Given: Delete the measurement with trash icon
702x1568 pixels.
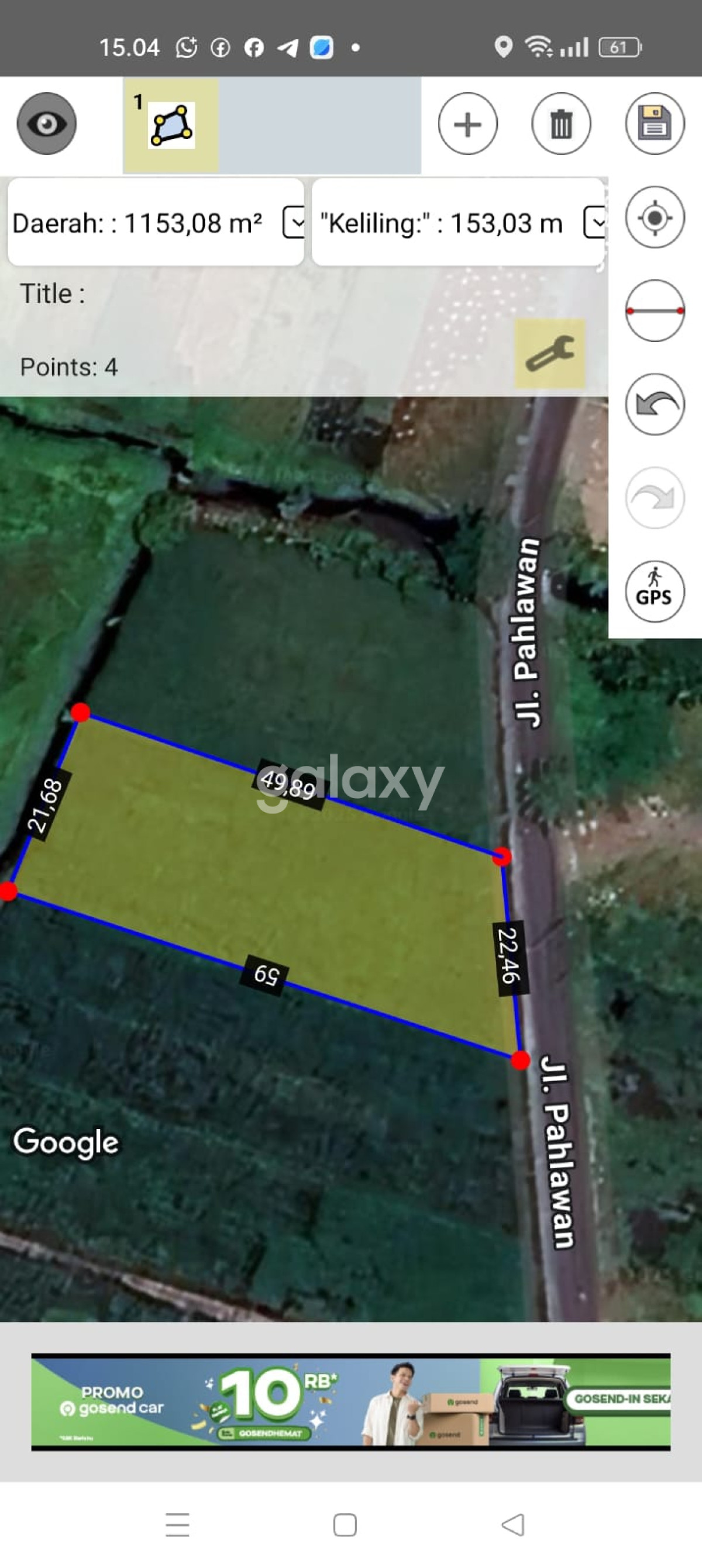Looking at the screenshot, I should pyautogui.click(x=561, y=124).
